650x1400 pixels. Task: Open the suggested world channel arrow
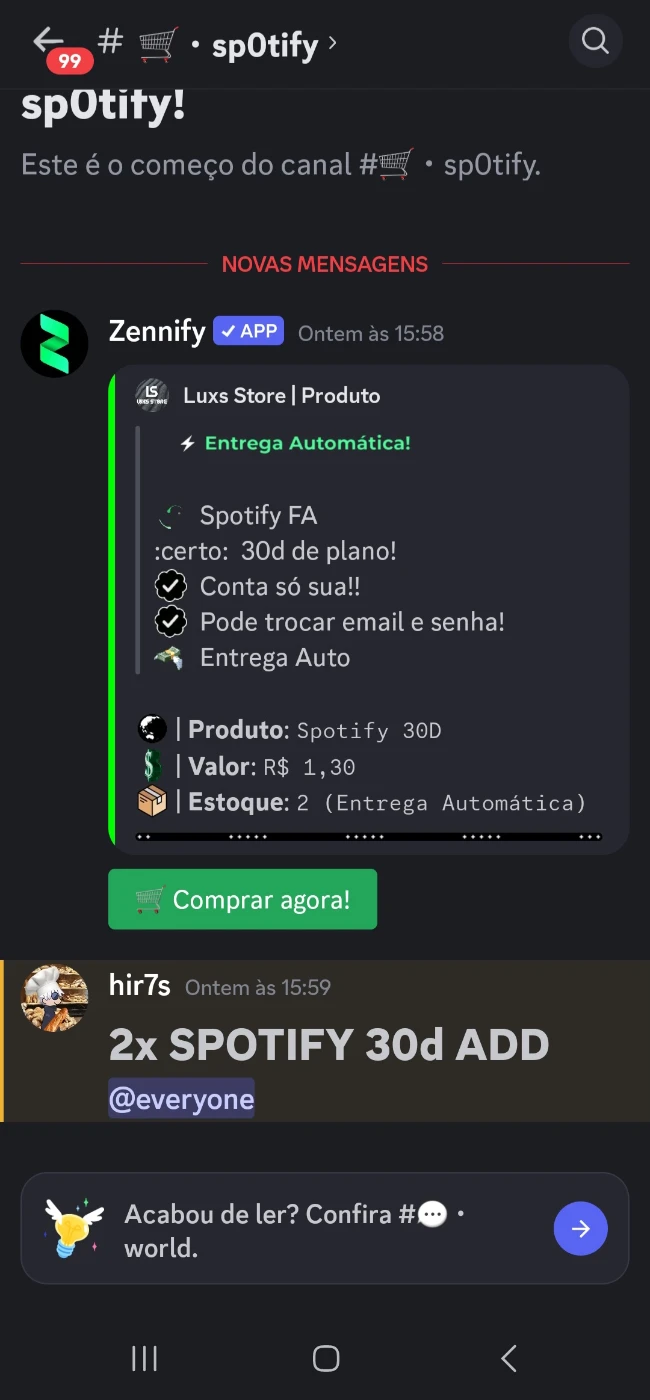580,1228
